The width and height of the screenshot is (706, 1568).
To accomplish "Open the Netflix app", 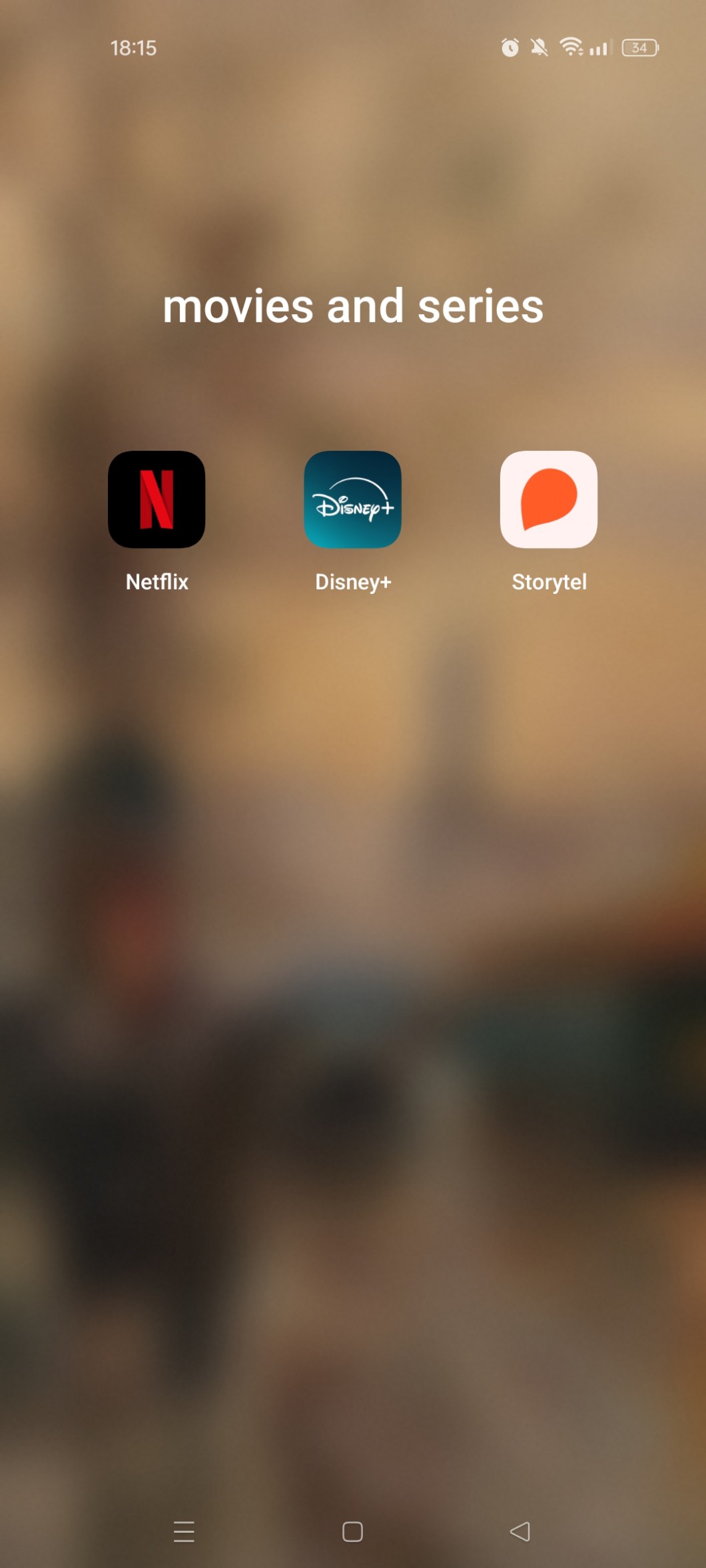I will (157, 499).
